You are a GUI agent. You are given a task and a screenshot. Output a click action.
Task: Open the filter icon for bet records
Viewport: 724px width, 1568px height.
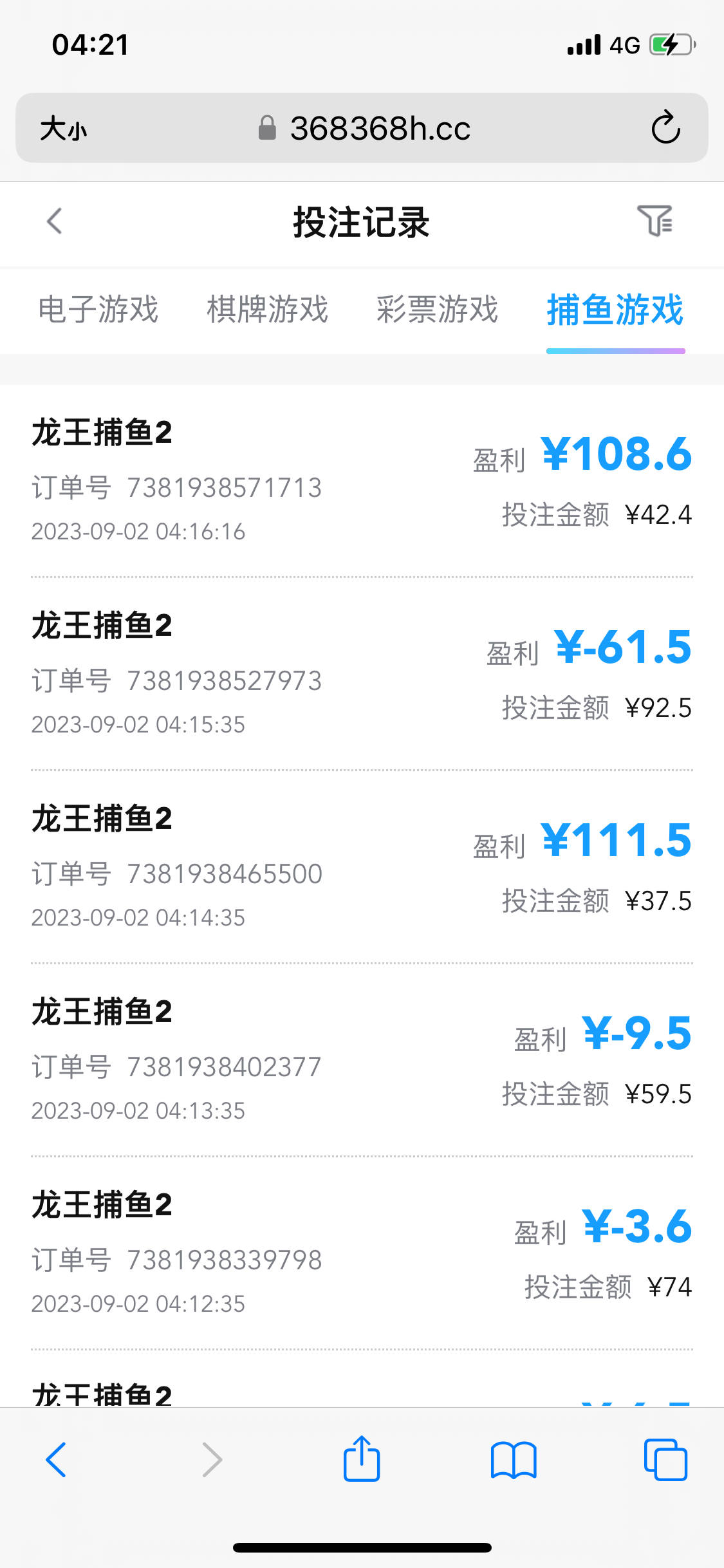(655, 221)
